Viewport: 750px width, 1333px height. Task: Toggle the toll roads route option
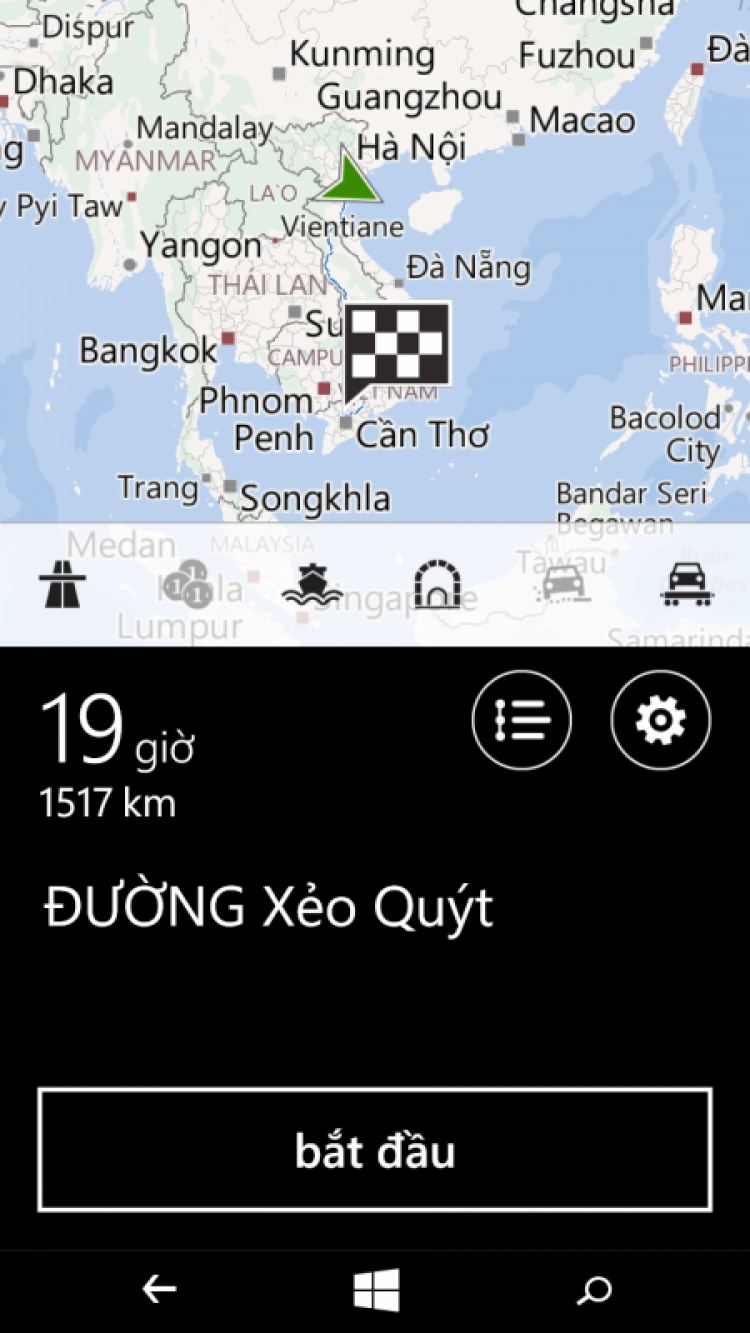(187, 585)
